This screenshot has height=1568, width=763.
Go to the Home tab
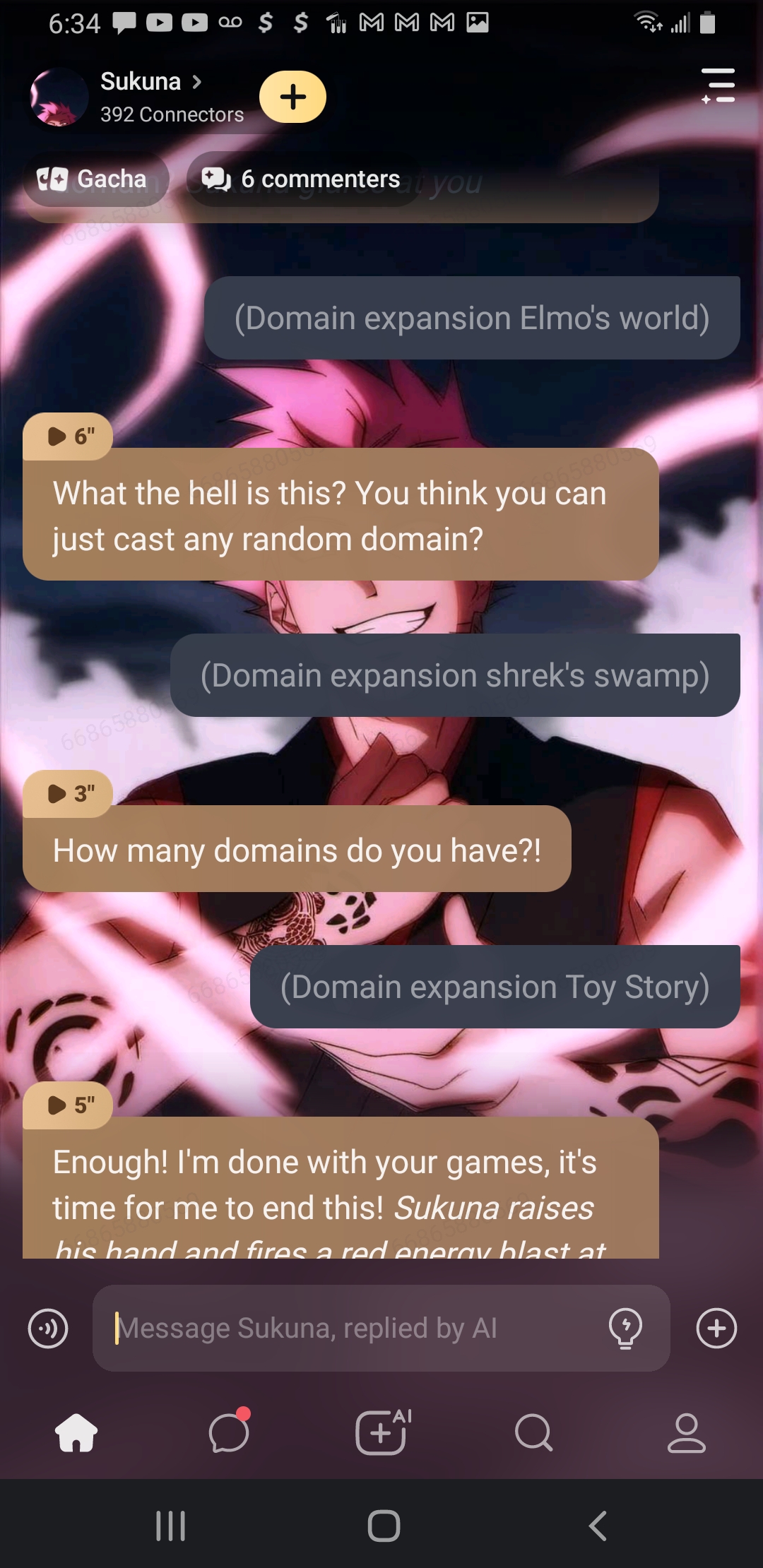[x=76, y=1433]
